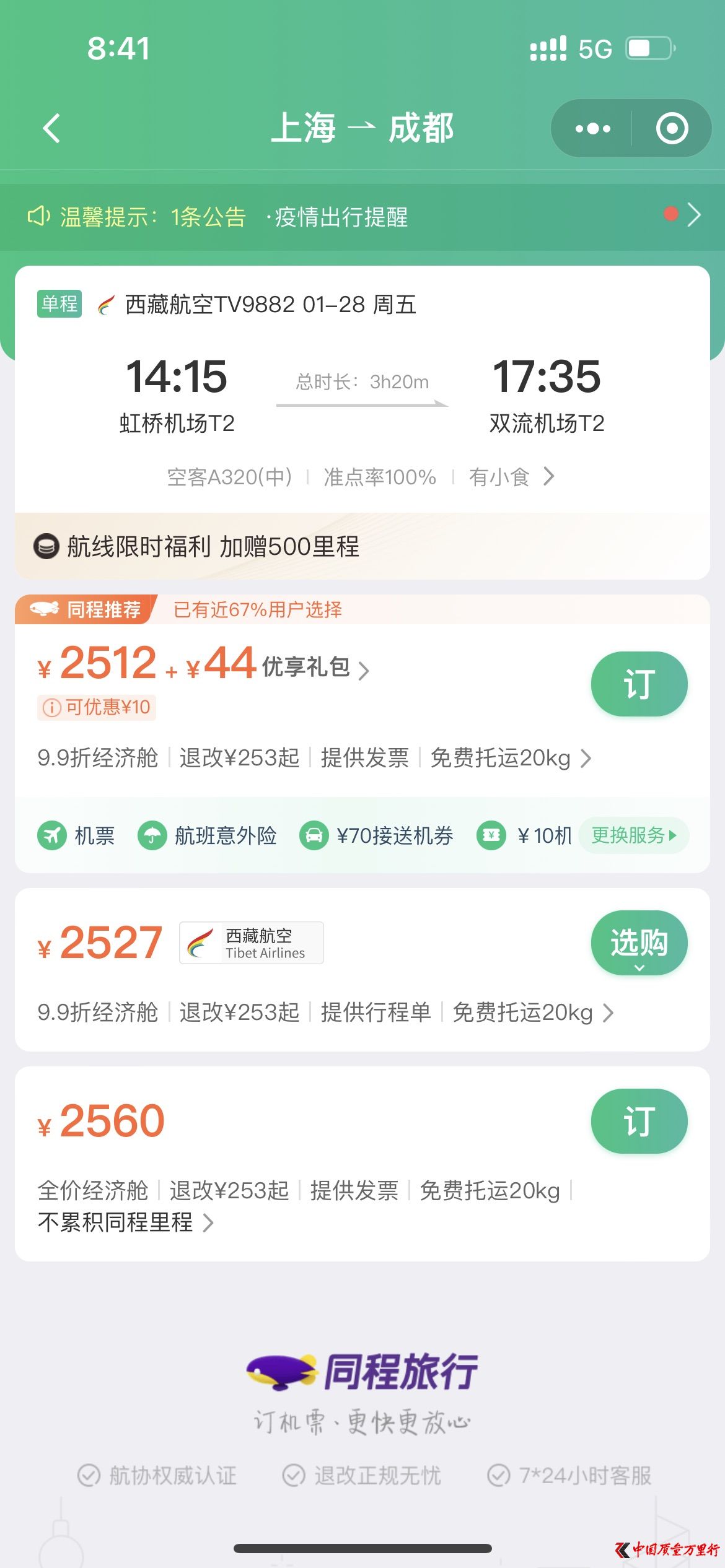Book the ¥2560 全价经济舱 fare
Image resolution: width=725 pixels, height=1568 pixels.
[x=639, y=1121]
